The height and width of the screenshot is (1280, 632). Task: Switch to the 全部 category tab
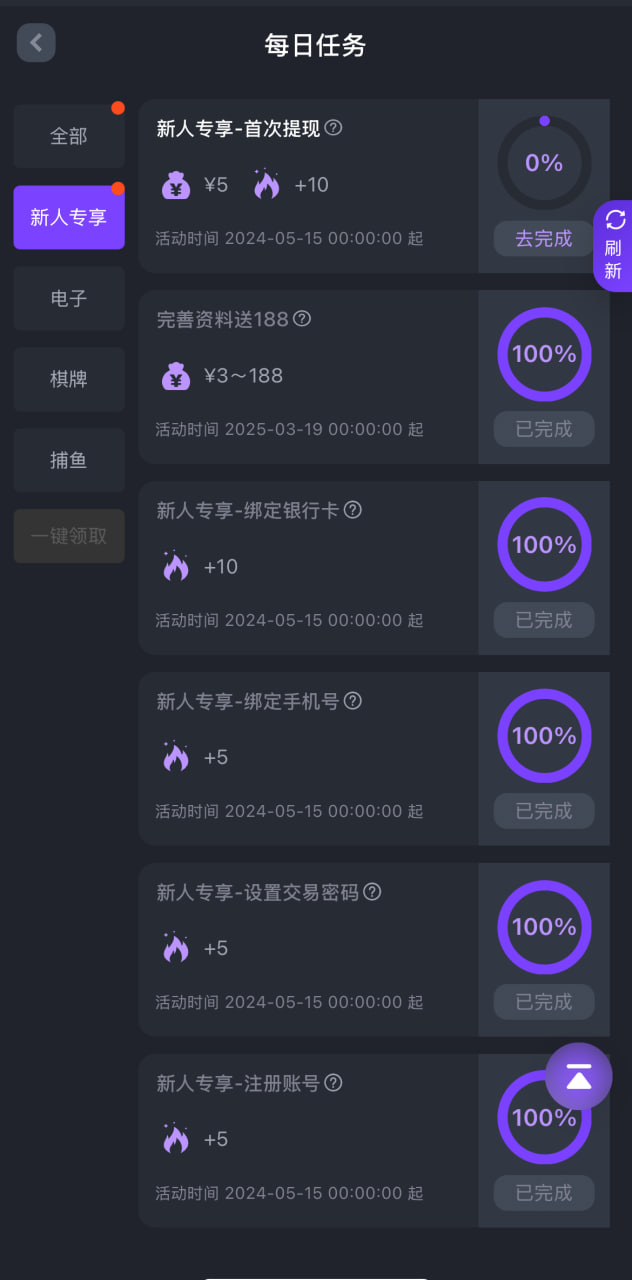(x=69, y=136)
